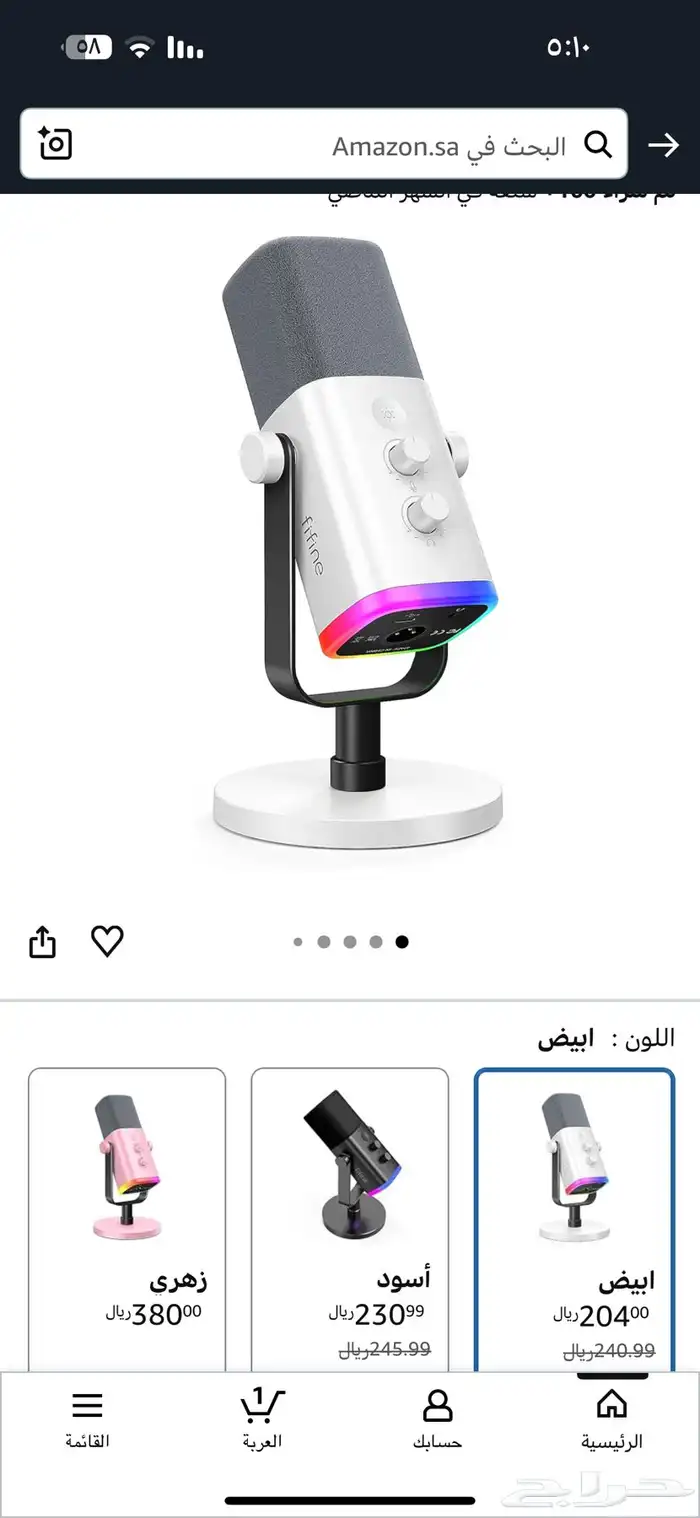Open the القائمة menu tab
This screenshot has width=700, height=1518.
[88, 1419]
